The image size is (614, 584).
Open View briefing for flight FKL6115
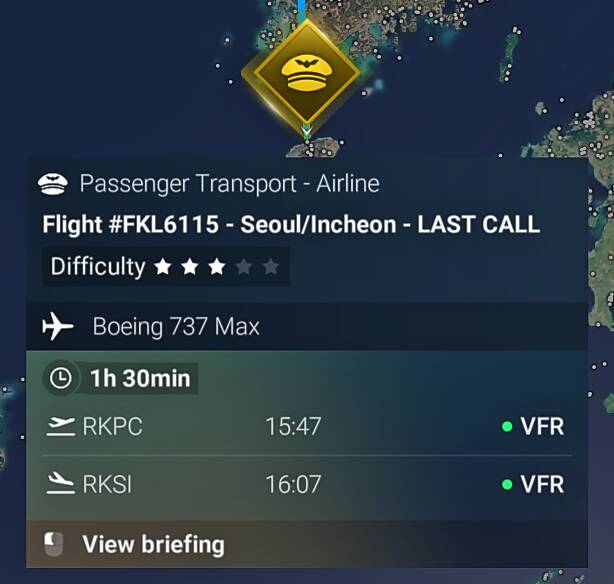tap(152, 545)
